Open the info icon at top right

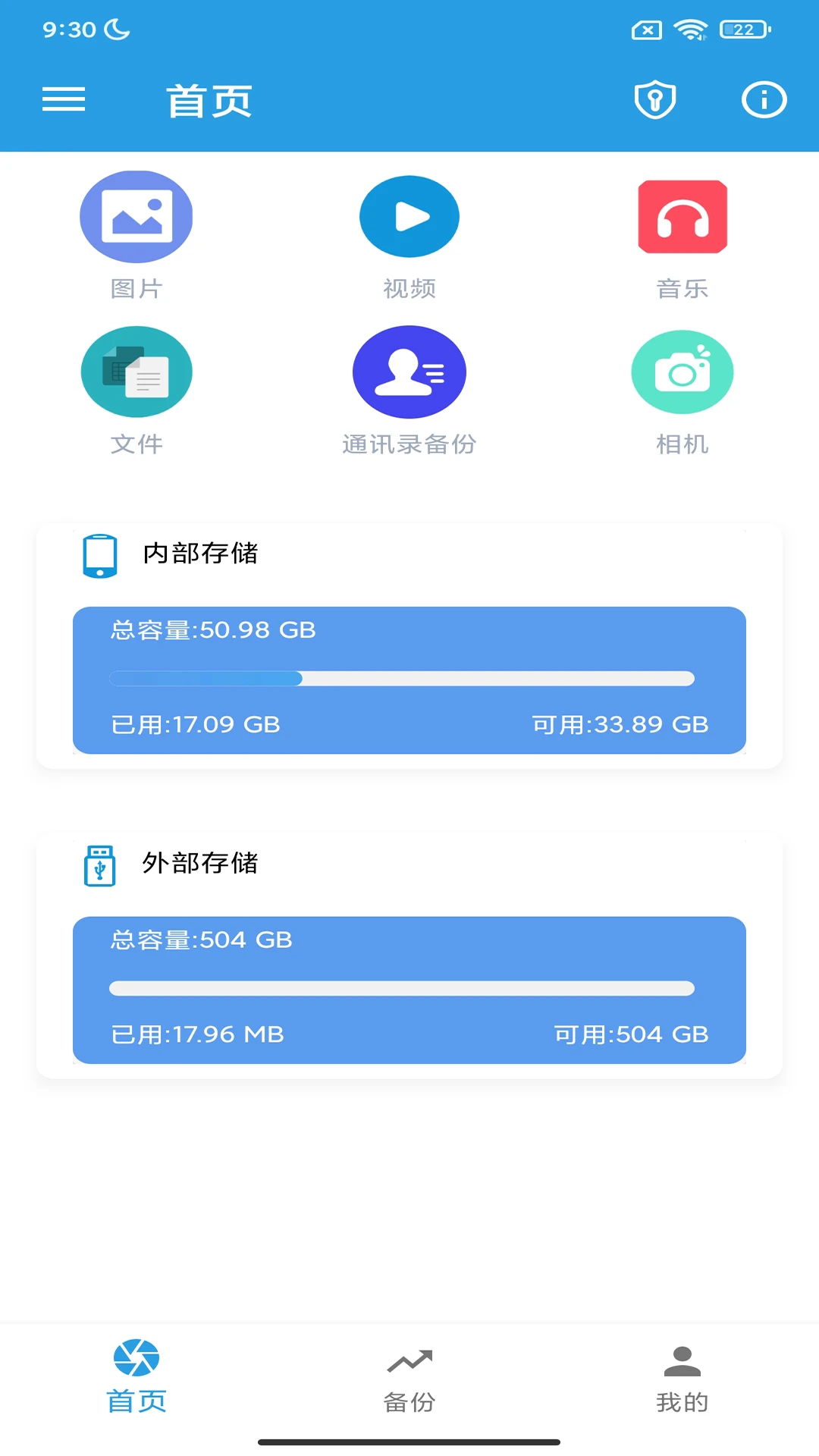click(x=764, y=99)
